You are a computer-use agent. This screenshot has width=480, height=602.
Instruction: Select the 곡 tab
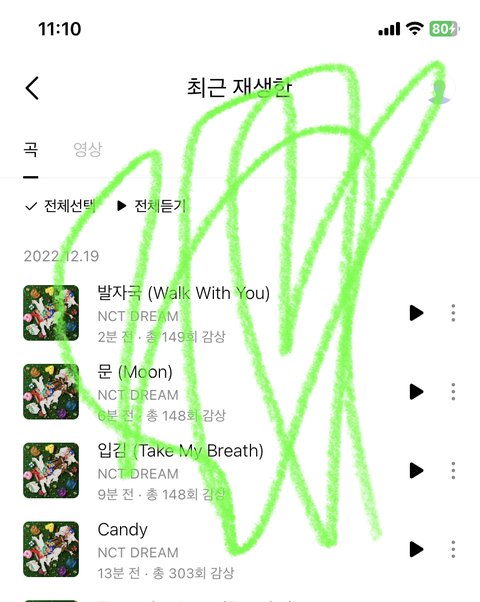coord(31,149)
